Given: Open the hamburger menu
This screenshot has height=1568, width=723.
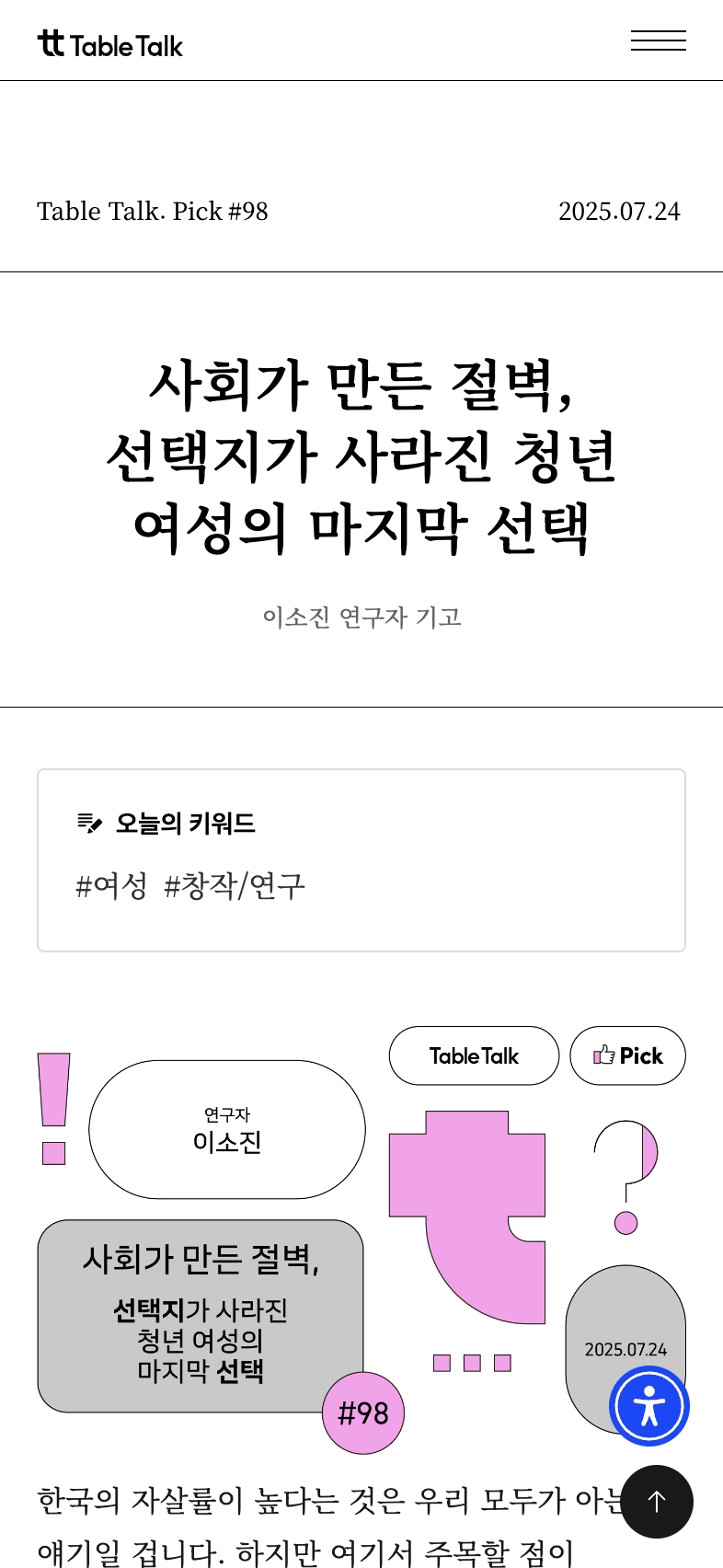Looking at the screenshot, I should click(x=658, y=40).
